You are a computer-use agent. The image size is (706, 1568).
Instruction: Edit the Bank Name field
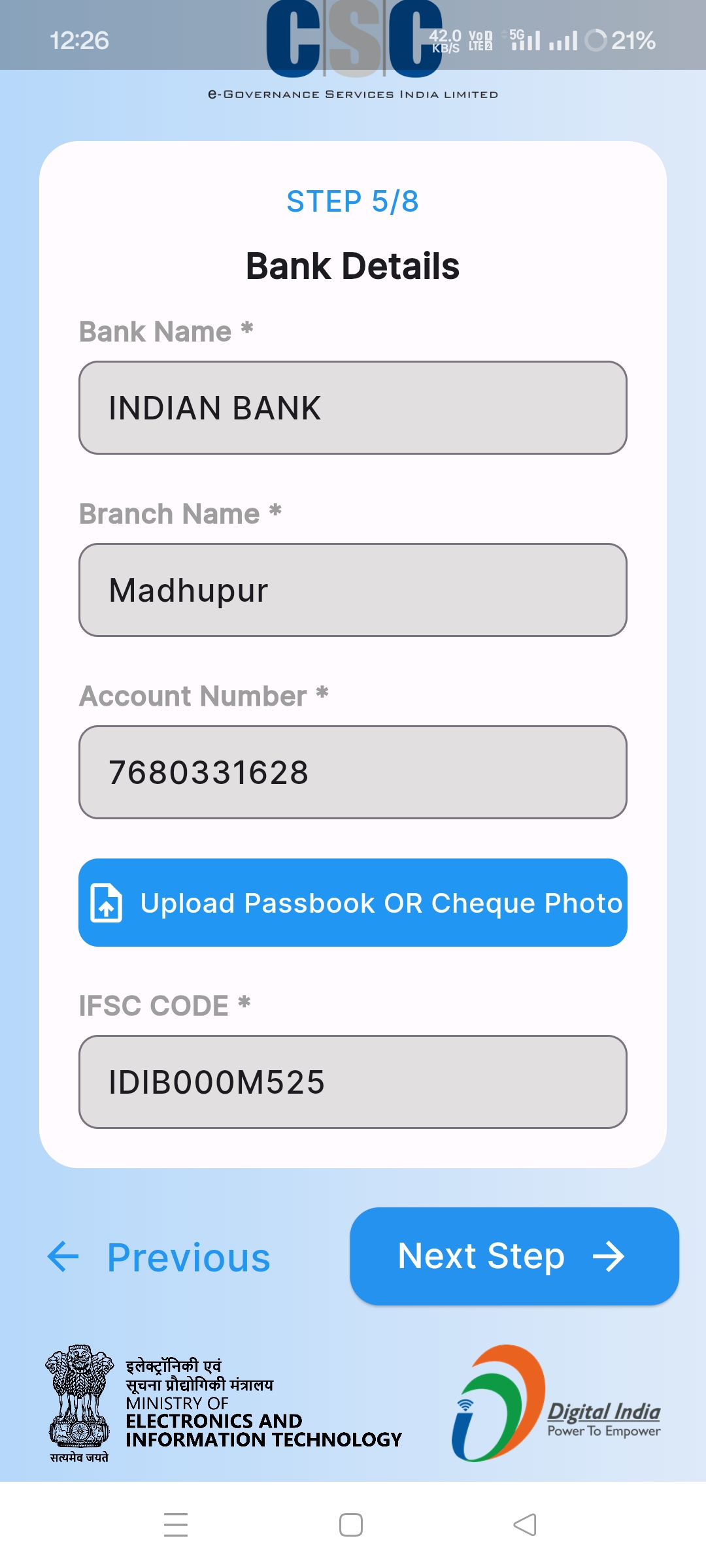353,408
